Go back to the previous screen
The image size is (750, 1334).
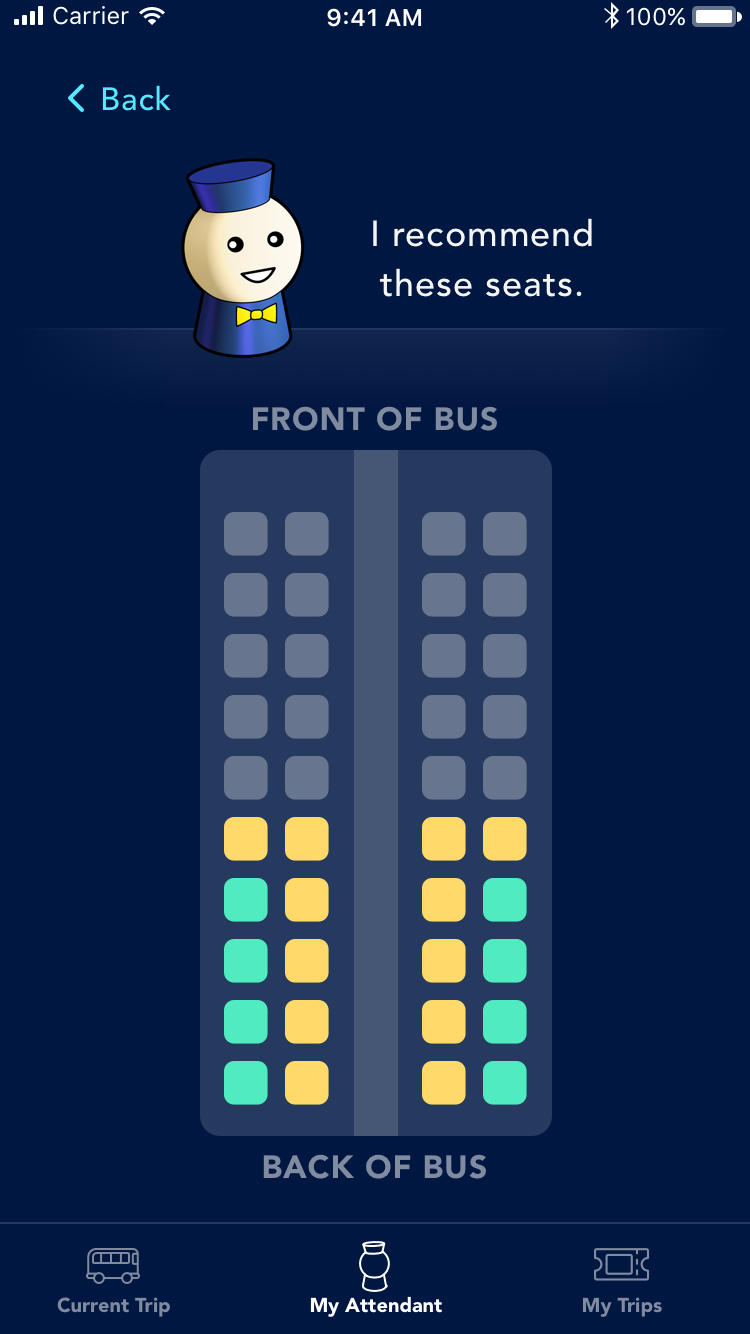tap(118, 99)
